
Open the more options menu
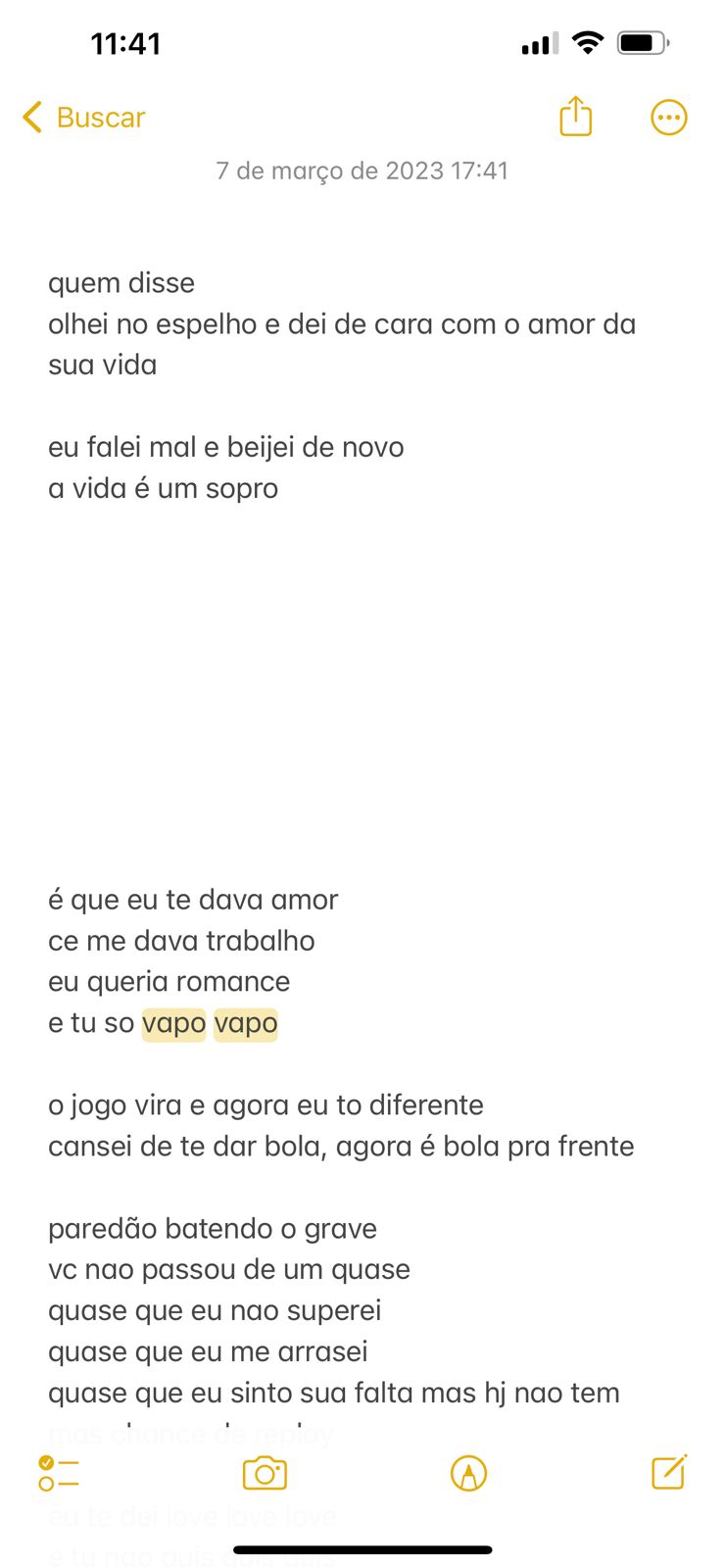pyautogui.click(x=669, y=118)
